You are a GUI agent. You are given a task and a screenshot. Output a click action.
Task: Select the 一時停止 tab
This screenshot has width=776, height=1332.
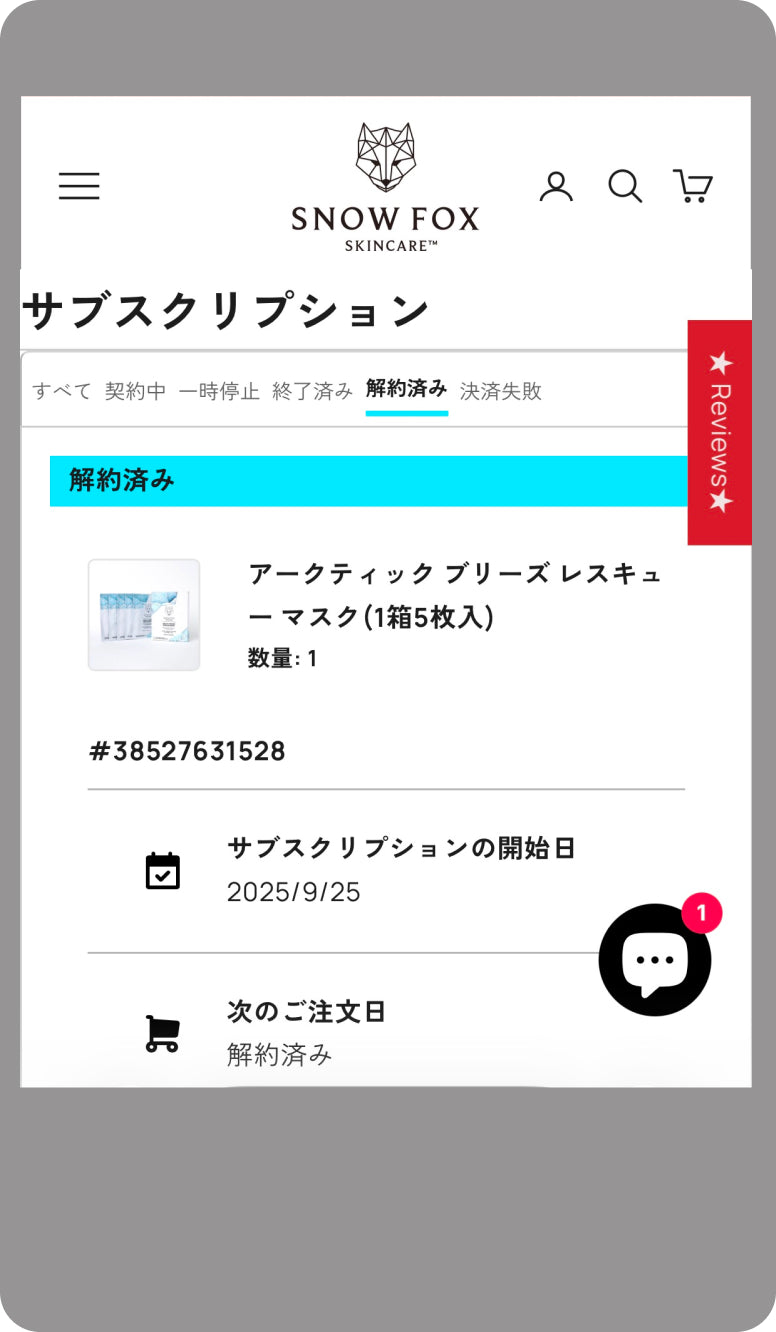(x=219, y=391)
